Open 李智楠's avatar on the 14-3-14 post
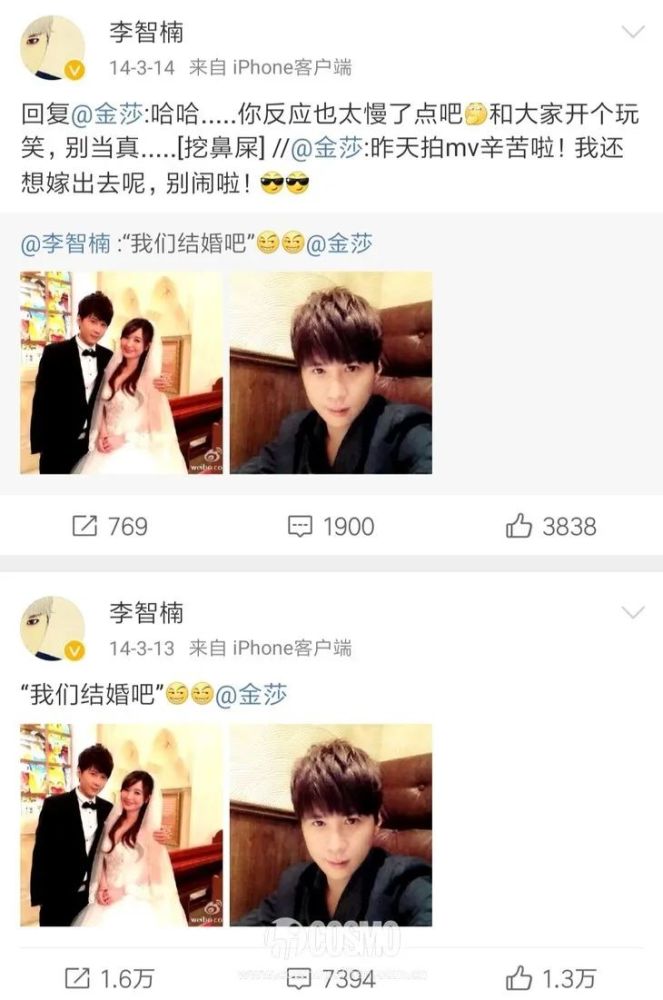 [x=52, y=46]
